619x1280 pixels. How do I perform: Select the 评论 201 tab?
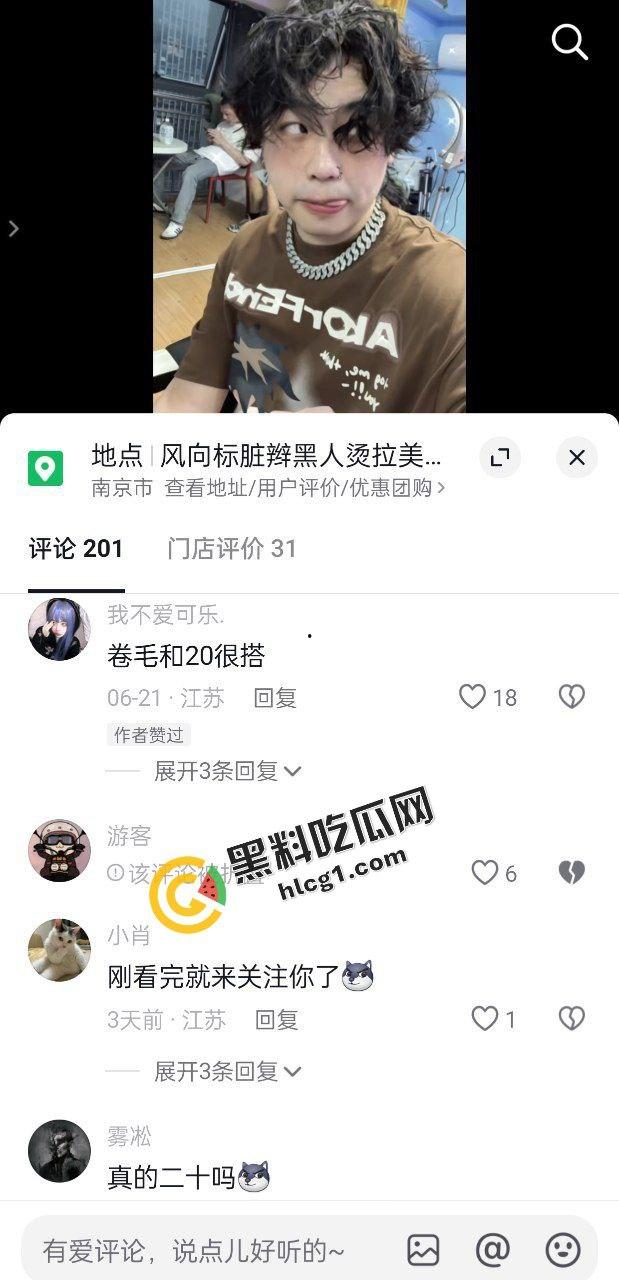[x=76, y=548]
